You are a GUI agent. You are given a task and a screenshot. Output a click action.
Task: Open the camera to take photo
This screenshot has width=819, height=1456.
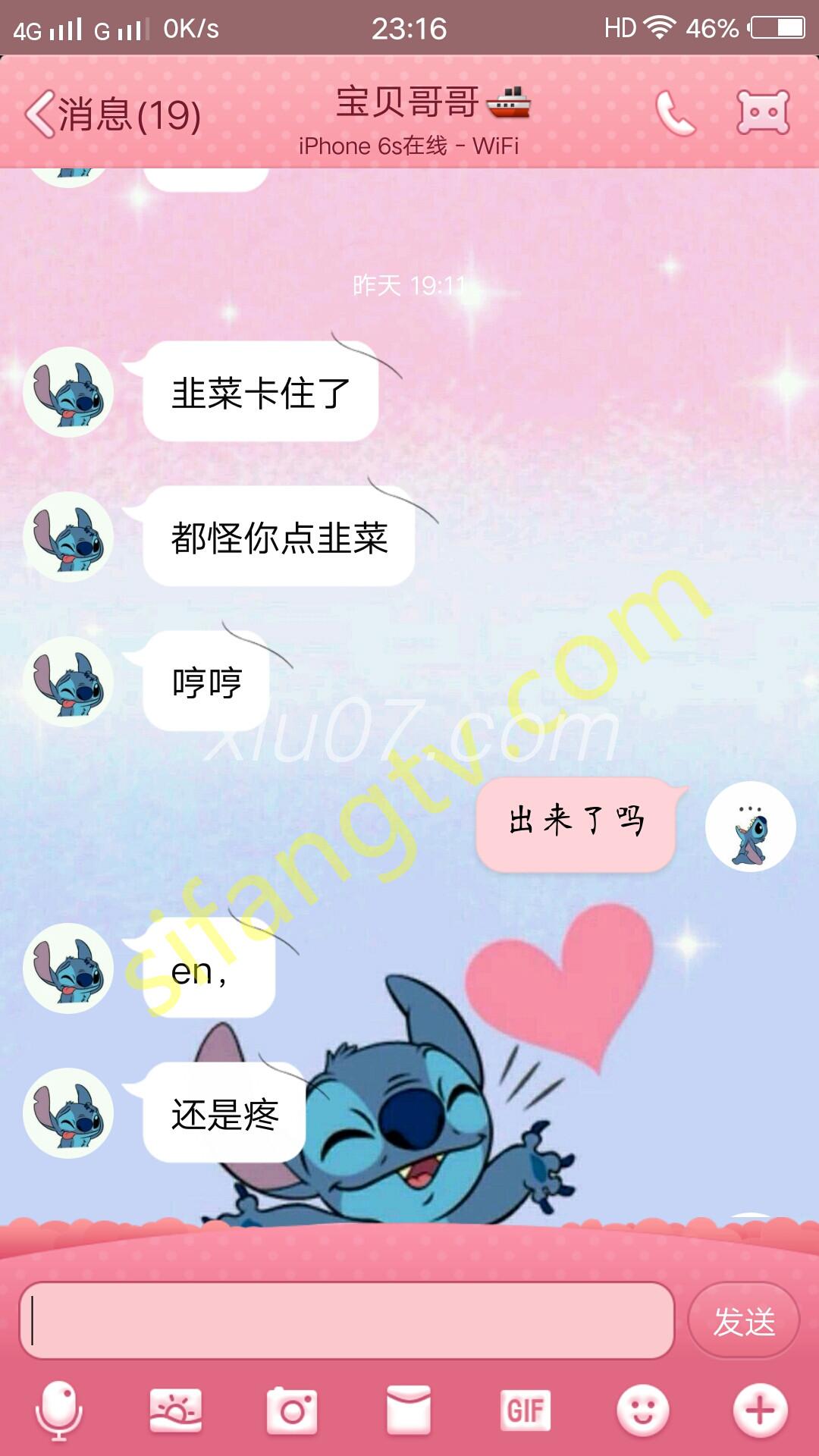292,1410
